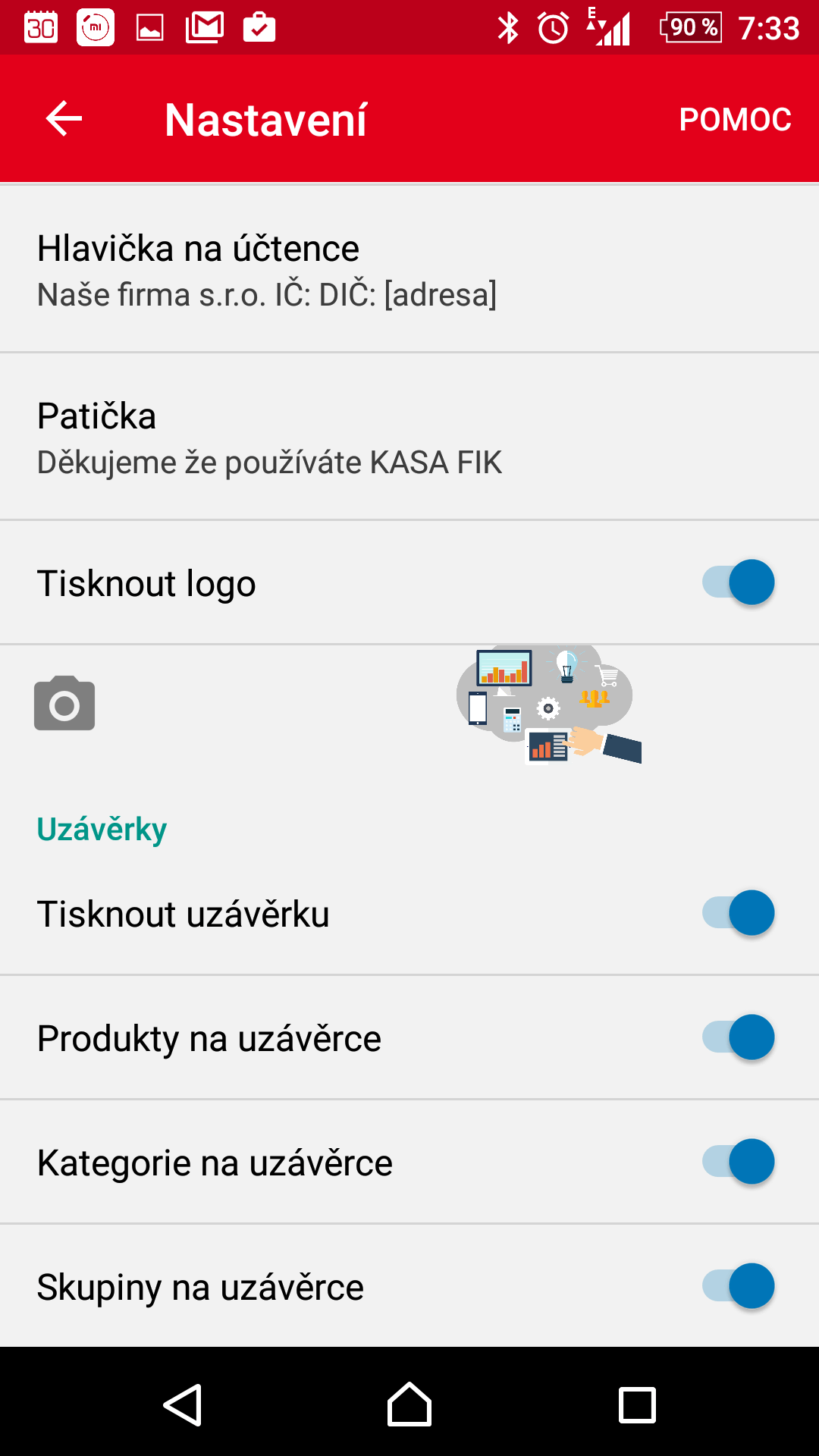Toggle Produkty na uzávěrce off
Viewport: 819px width, 1456px height.
click(x=739, y=1037)
